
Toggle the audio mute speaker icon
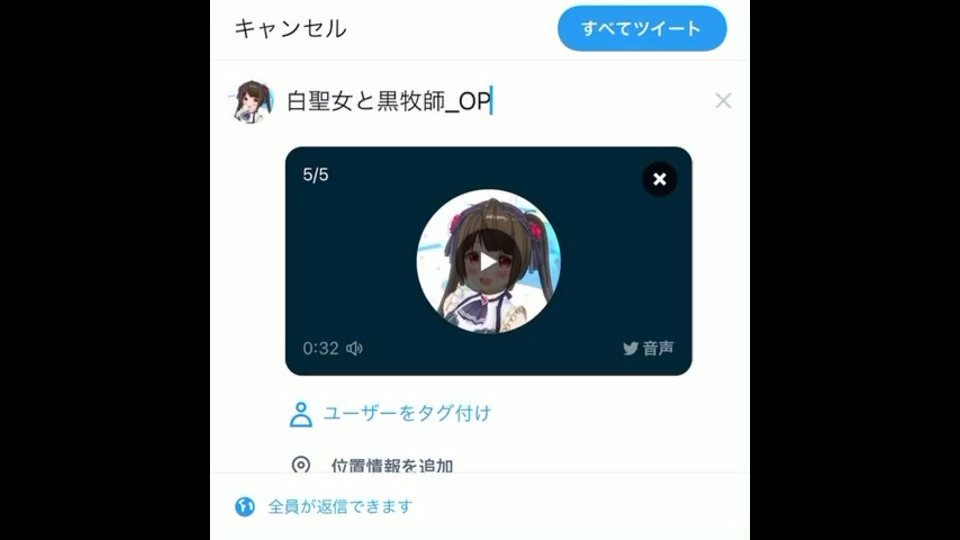[354, 348]
